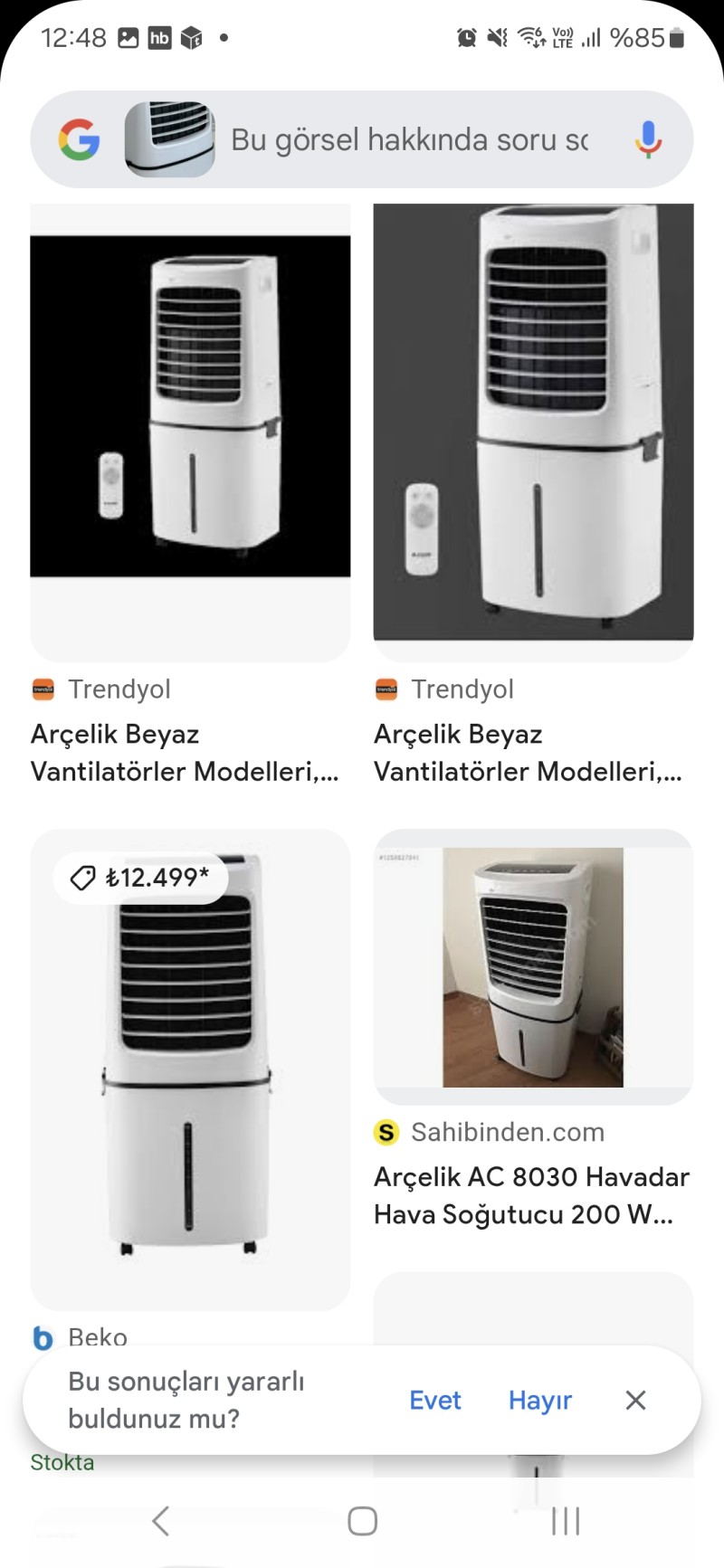Open the Trendyol result with black background

[190, 407]
